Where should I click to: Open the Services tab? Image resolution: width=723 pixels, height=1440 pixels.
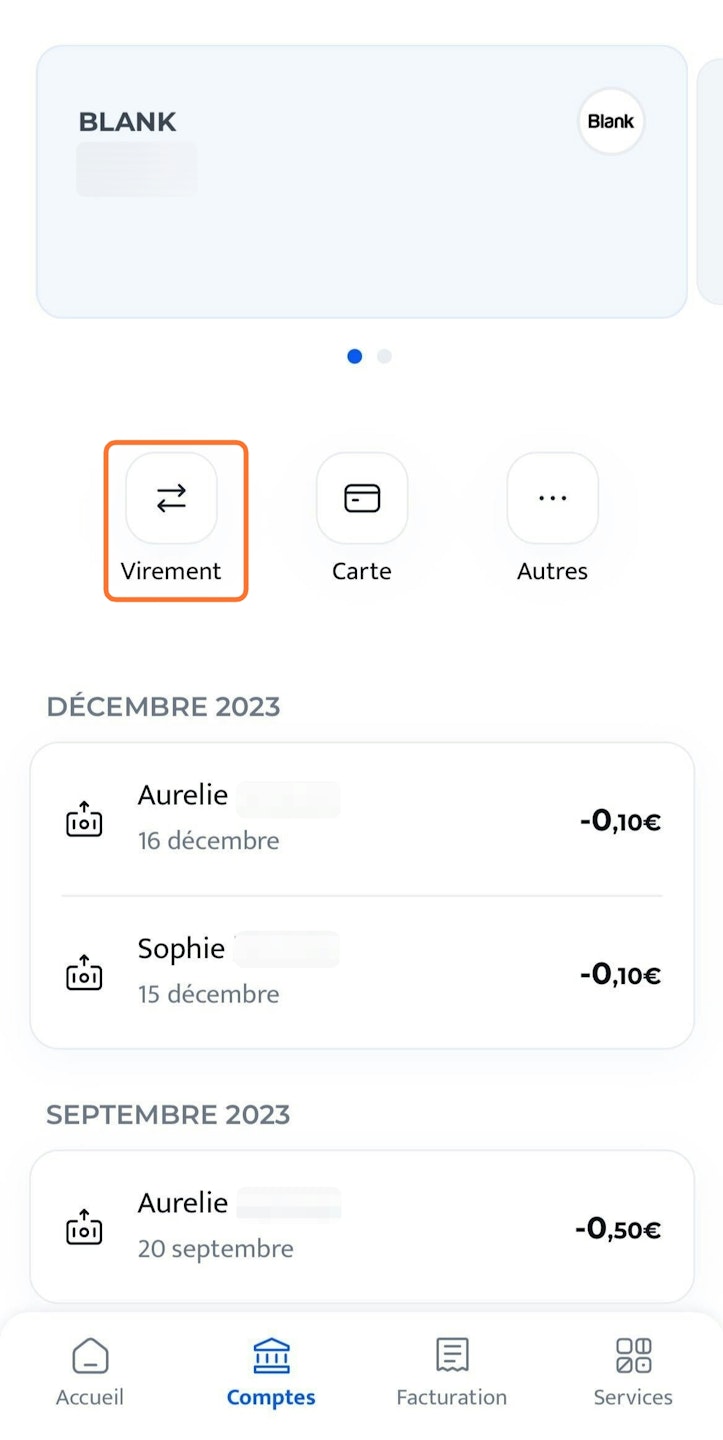tap(633, 1373)
